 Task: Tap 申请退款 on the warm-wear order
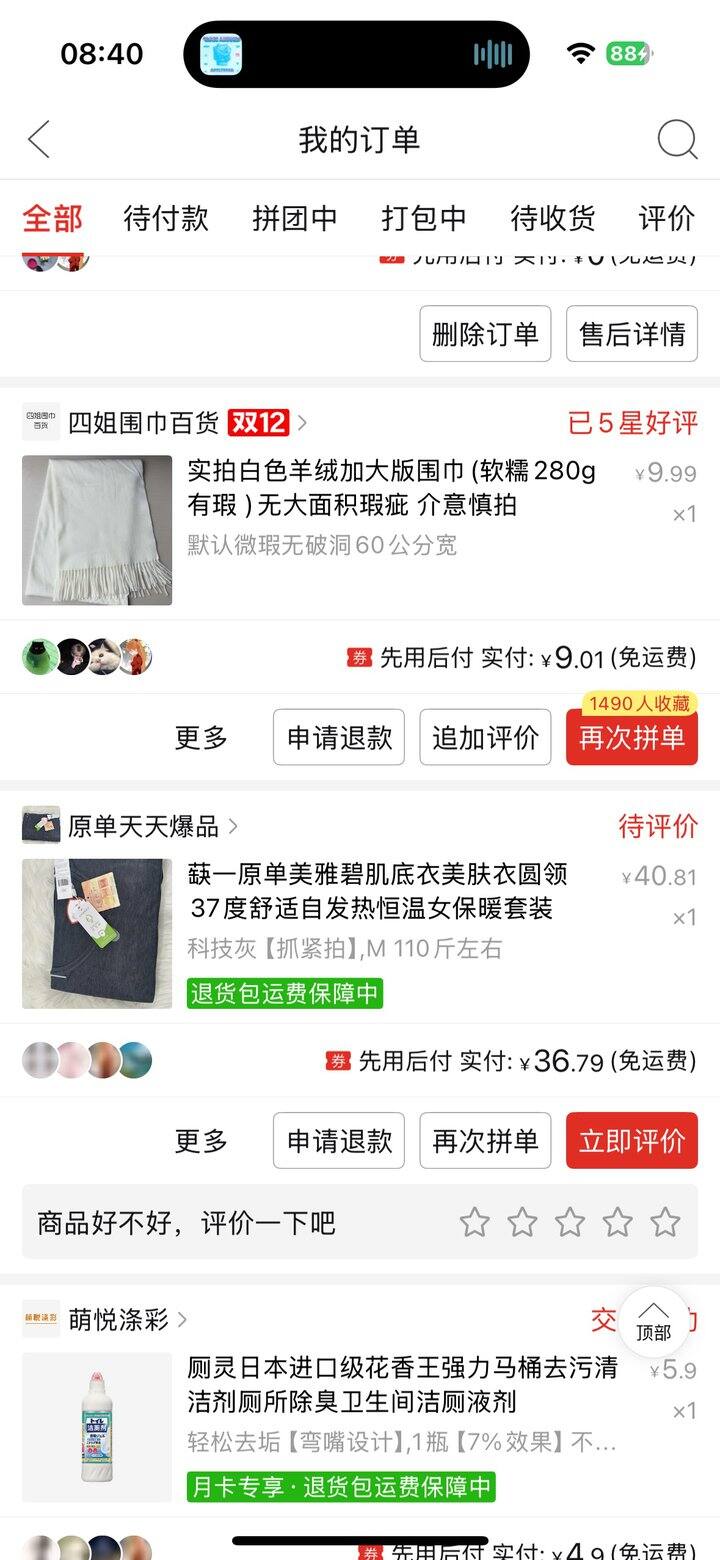click(x=338, y=1140)
